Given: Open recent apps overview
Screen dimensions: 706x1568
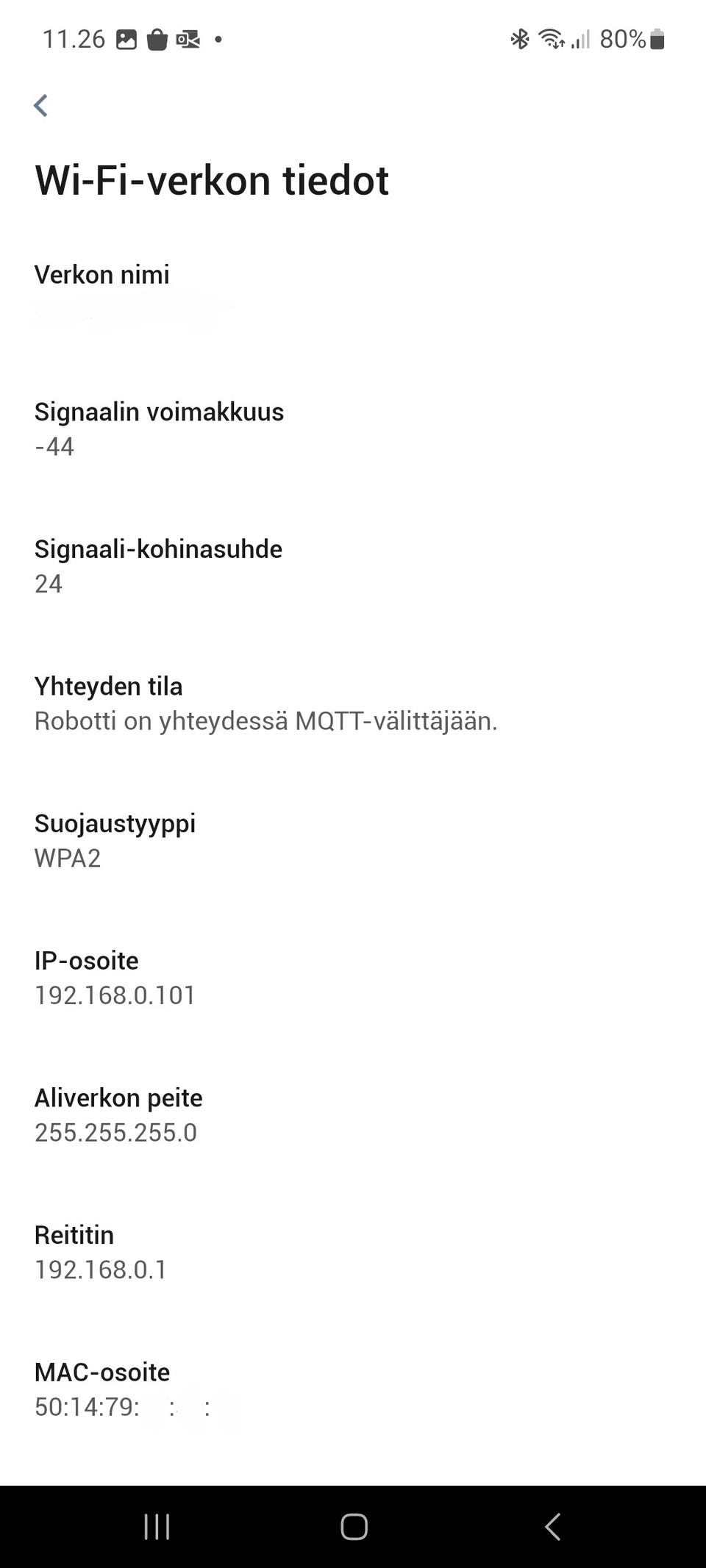Looking at the screenshot, I should click(157, 1526).
